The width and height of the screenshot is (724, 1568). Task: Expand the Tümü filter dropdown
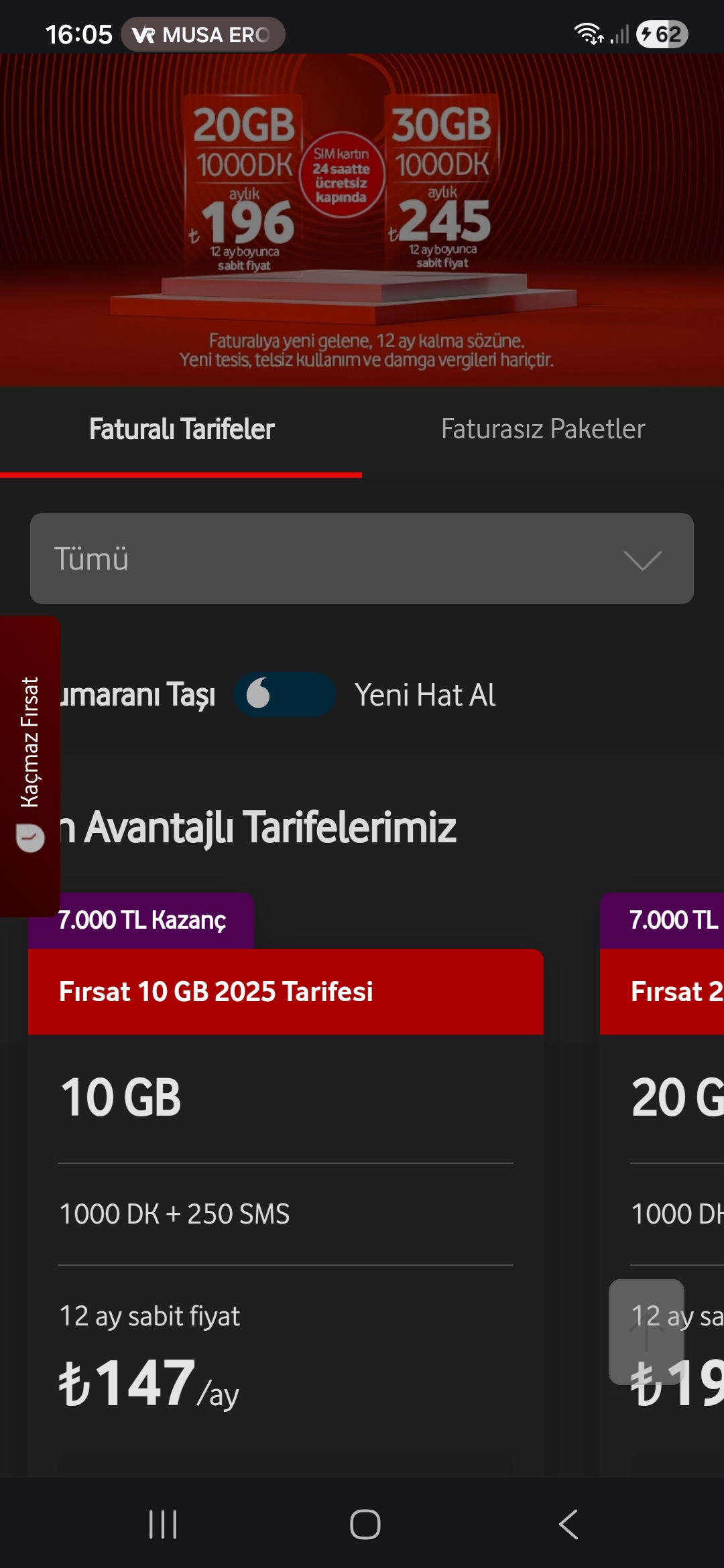(x=362, y=559)
